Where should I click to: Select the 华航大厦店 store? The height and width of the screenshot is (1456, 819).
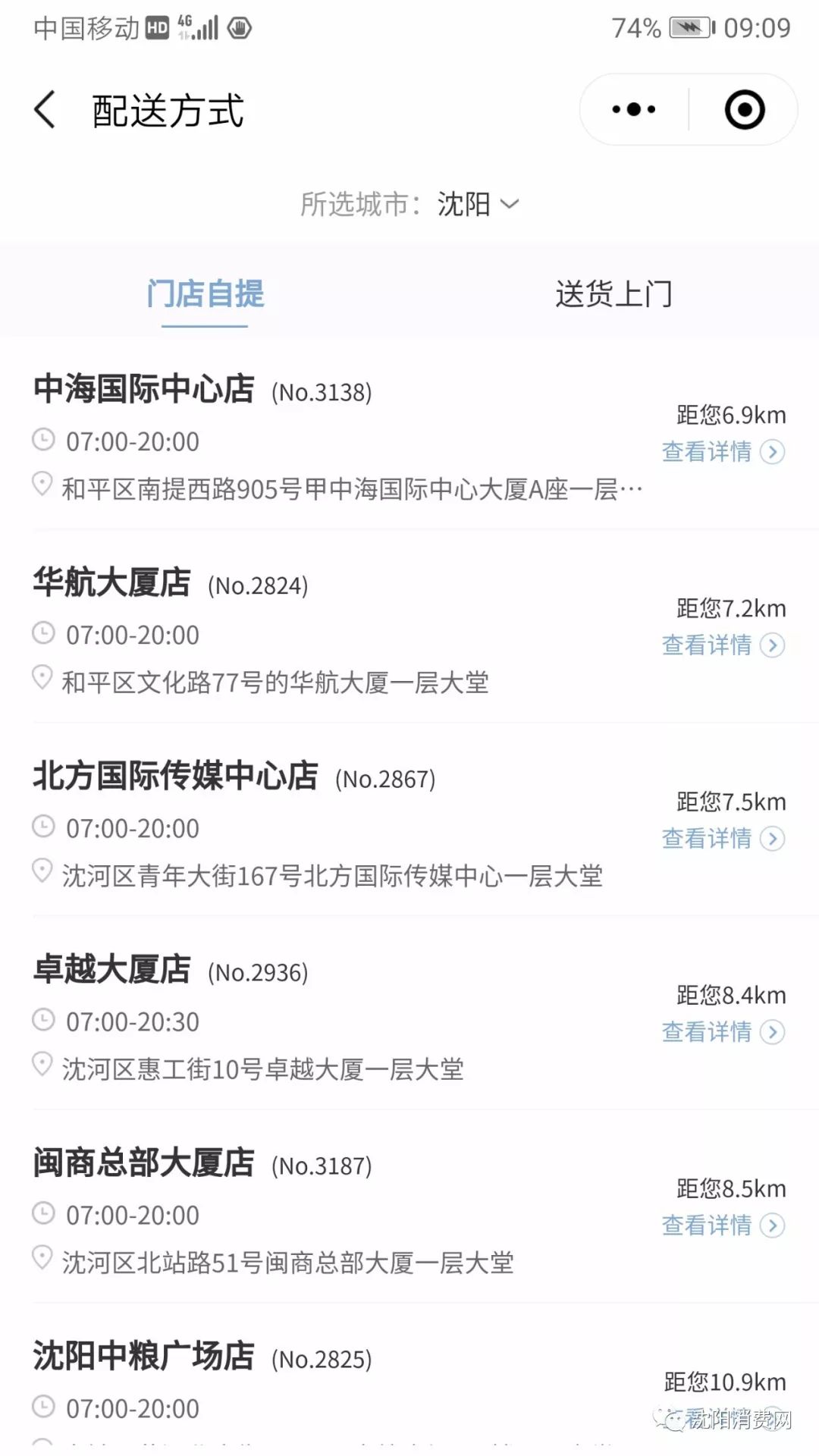click(x=112, y=583)
